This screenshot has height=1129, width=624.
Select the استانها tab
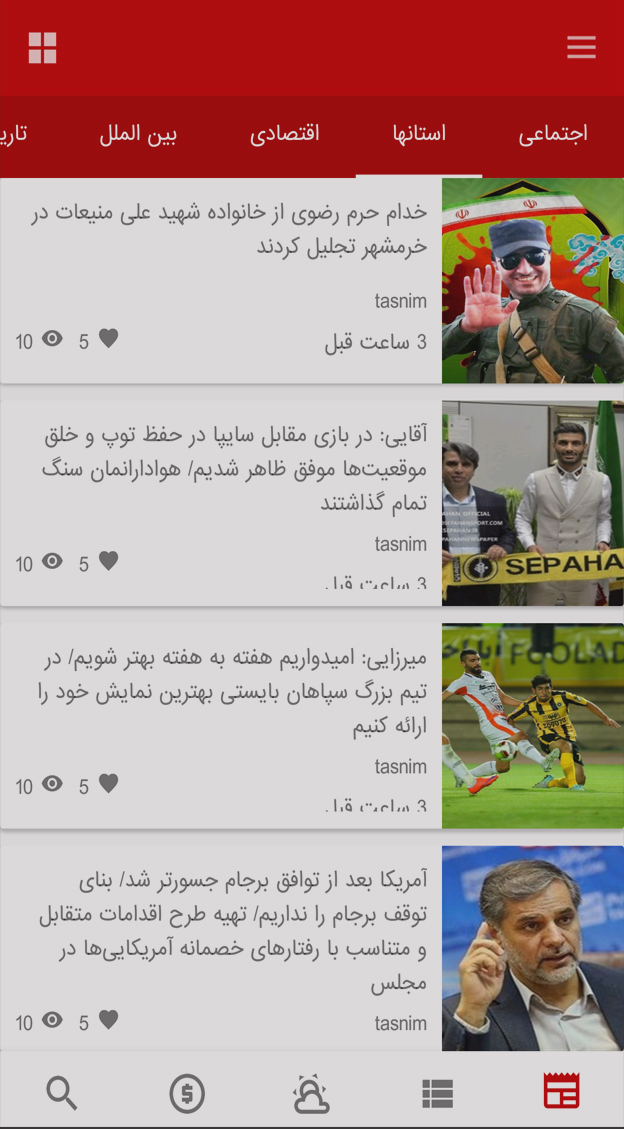[x=419, y=134]
